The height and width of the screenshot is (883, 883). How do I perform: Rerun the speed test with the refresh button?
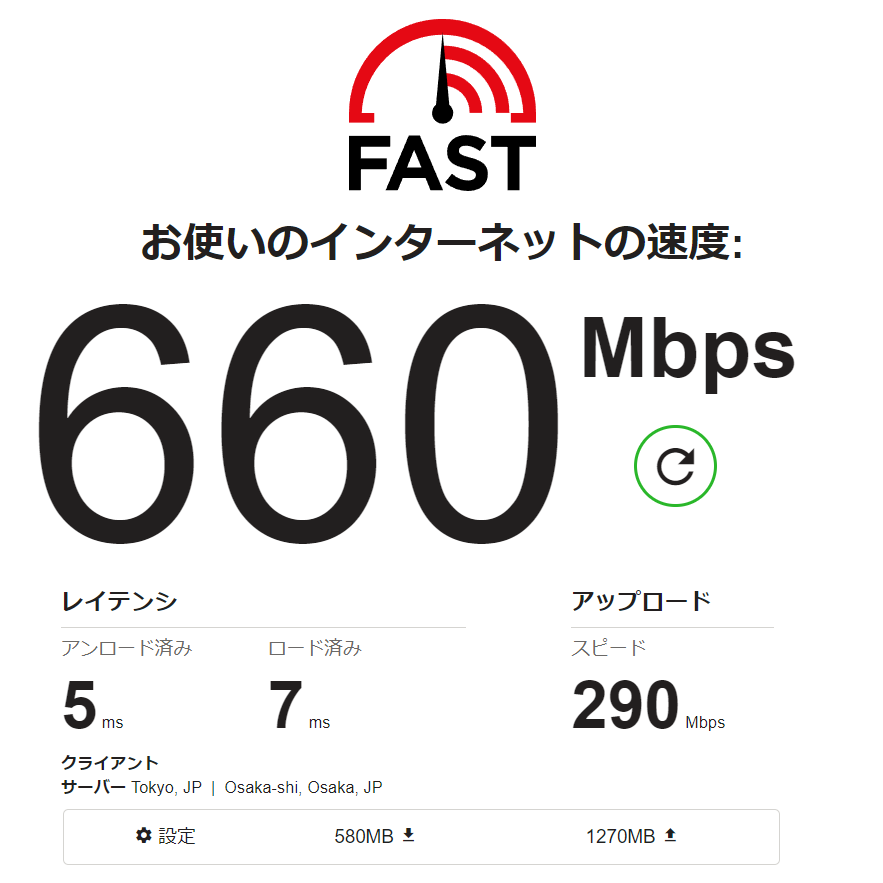click(675, 466)
